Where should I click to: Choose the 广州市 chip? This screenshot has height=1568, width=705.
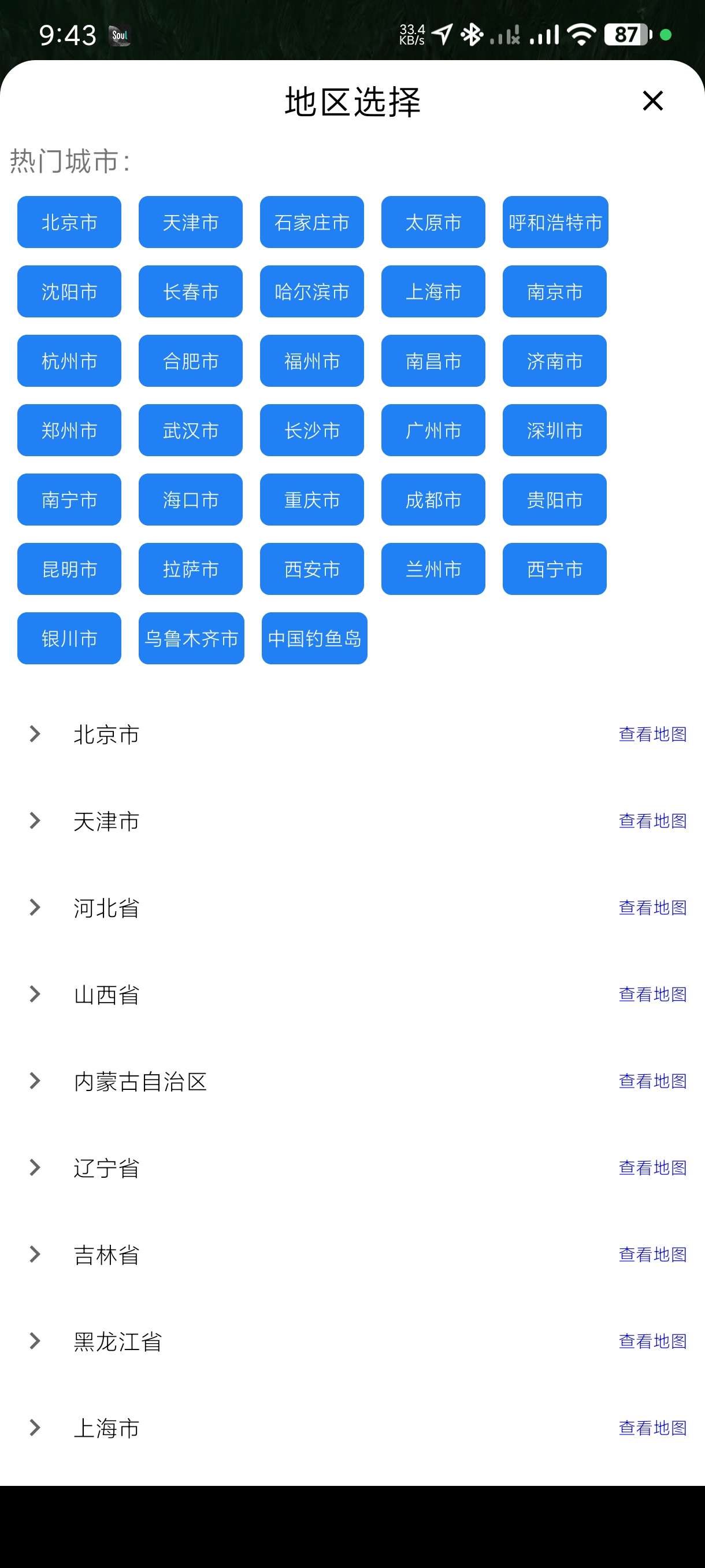click(433, 430)
